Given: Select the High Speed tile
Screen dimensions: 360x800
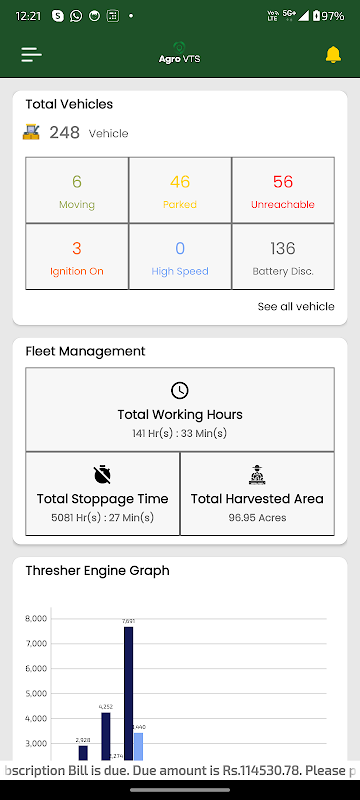Looking at the screenshot, I should tap(180, 257).
